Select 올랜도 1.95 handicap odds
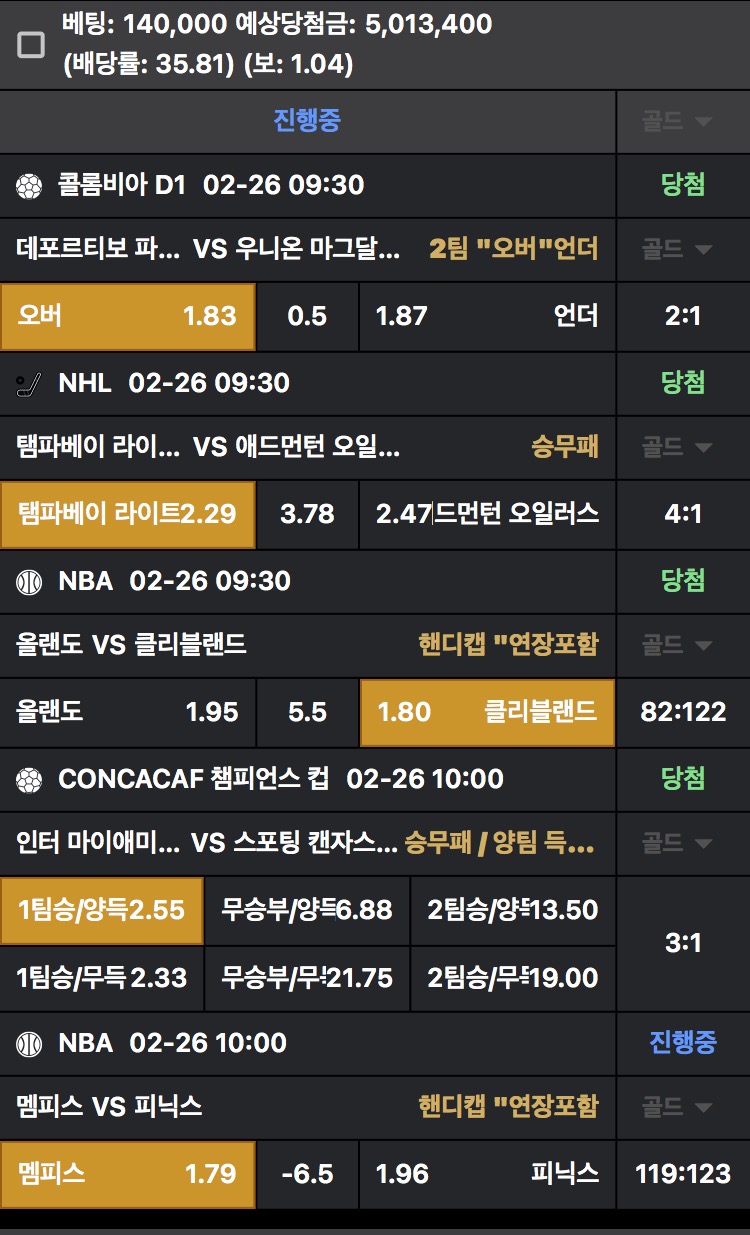This screenshot has height=1235, width=750. [x=127, y=712]
